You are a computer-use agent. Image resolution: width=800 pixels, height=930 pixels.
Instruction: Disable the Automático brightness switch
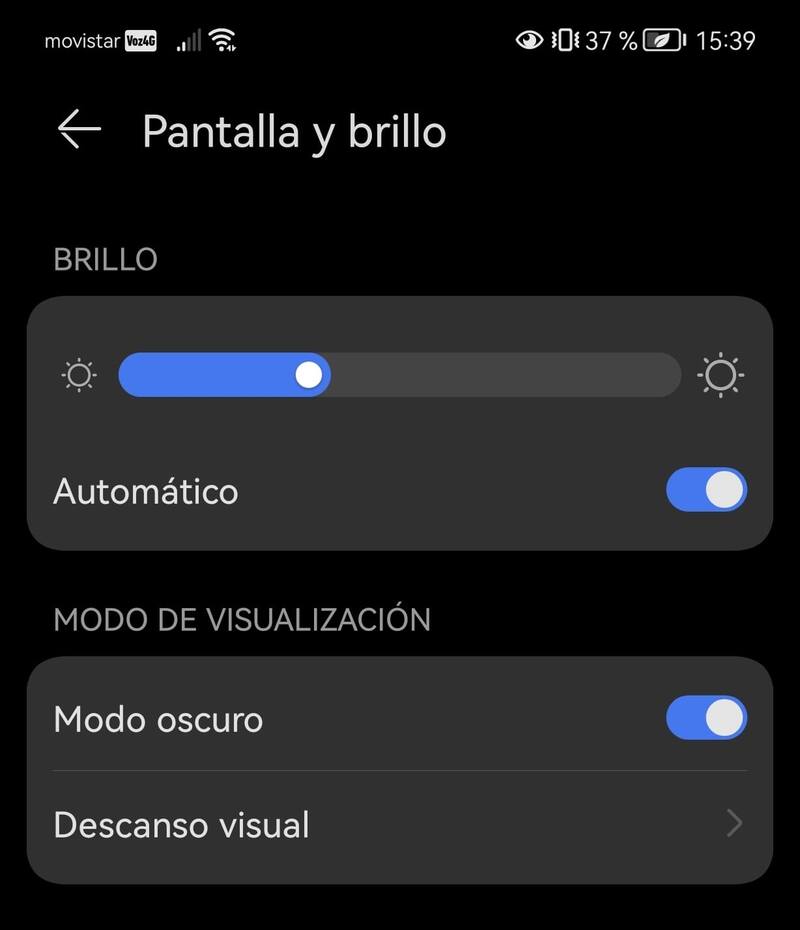click(x=706, y=490)
